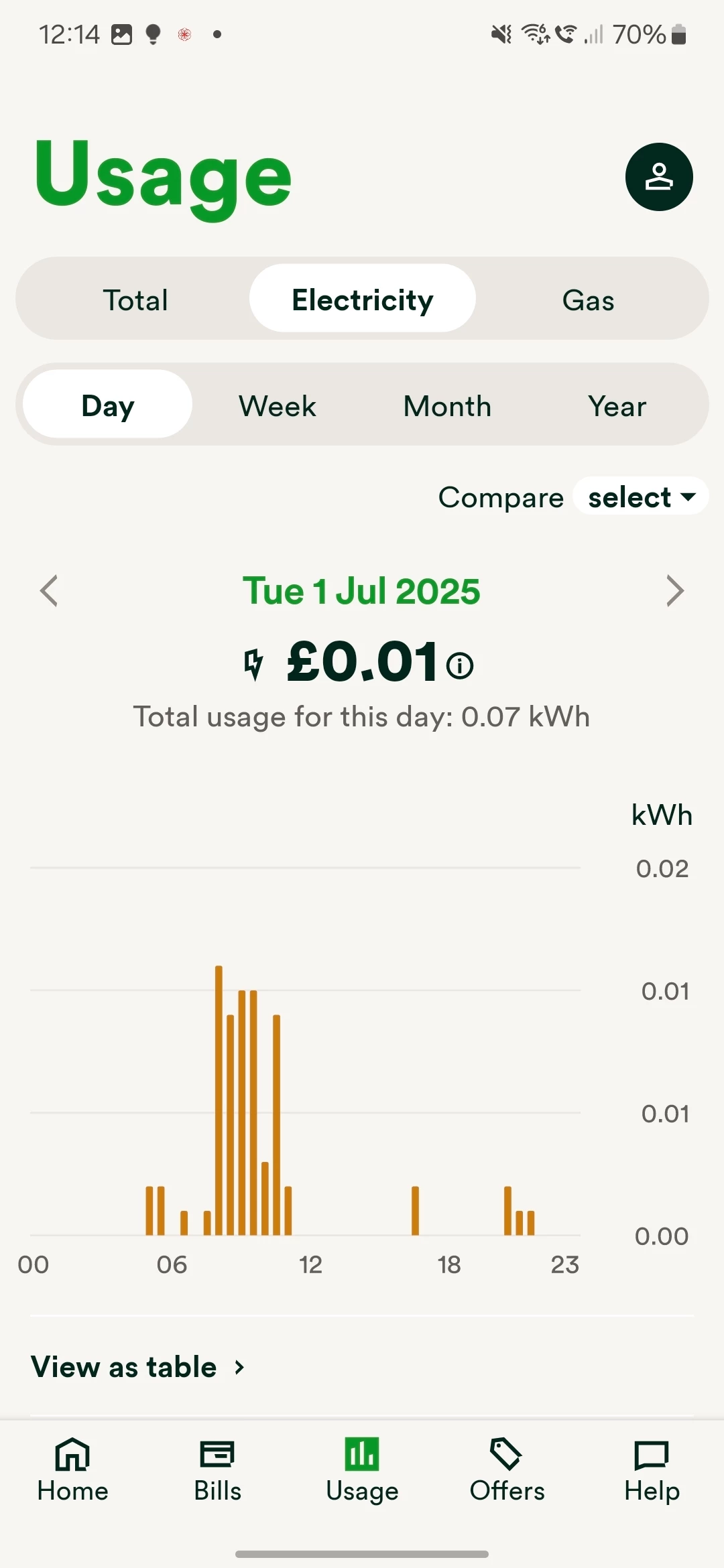Screen dimensions: 724x1568
Task: Select the Day period view
Action: 108,405
